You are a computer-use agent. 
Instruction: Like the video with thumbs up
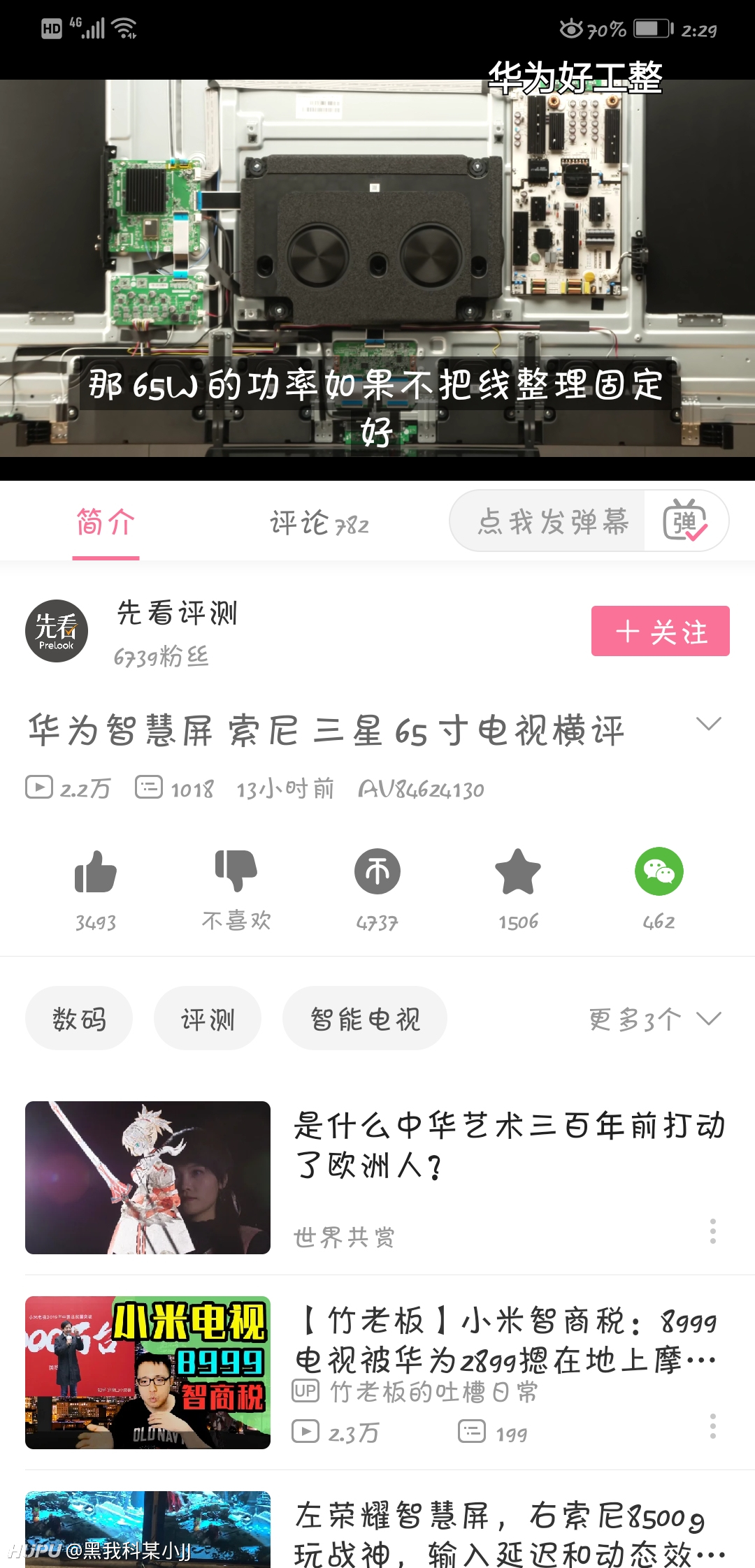click(x=96, y=872)
